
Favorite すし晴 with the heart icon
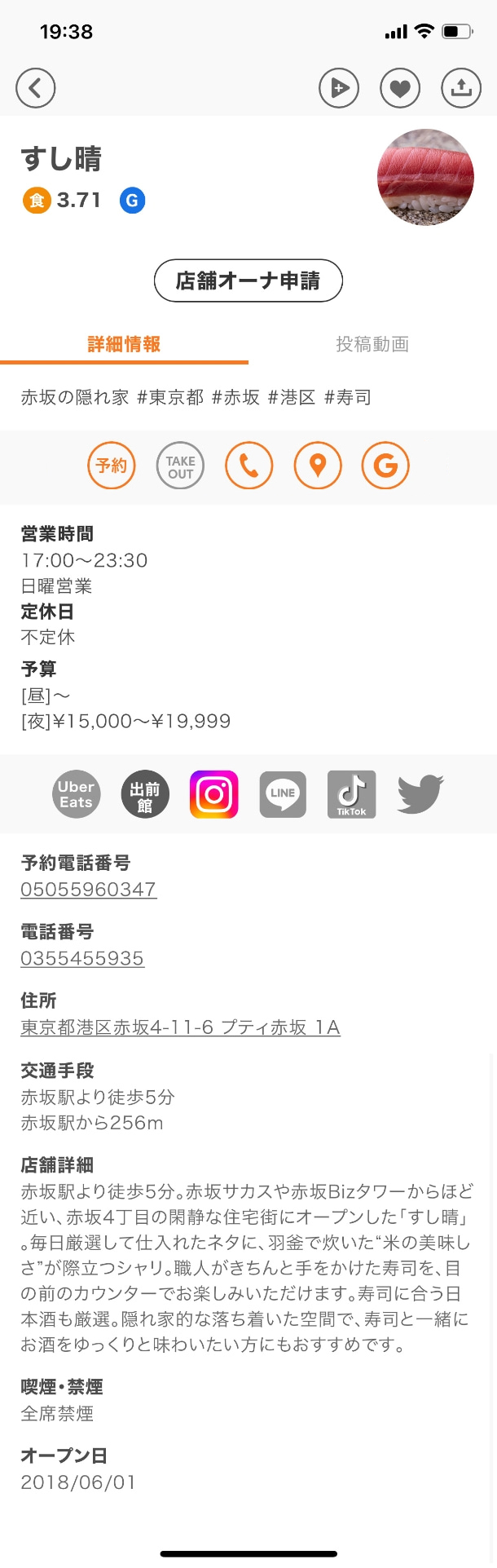pyautogui.click(x=400, y=87)
